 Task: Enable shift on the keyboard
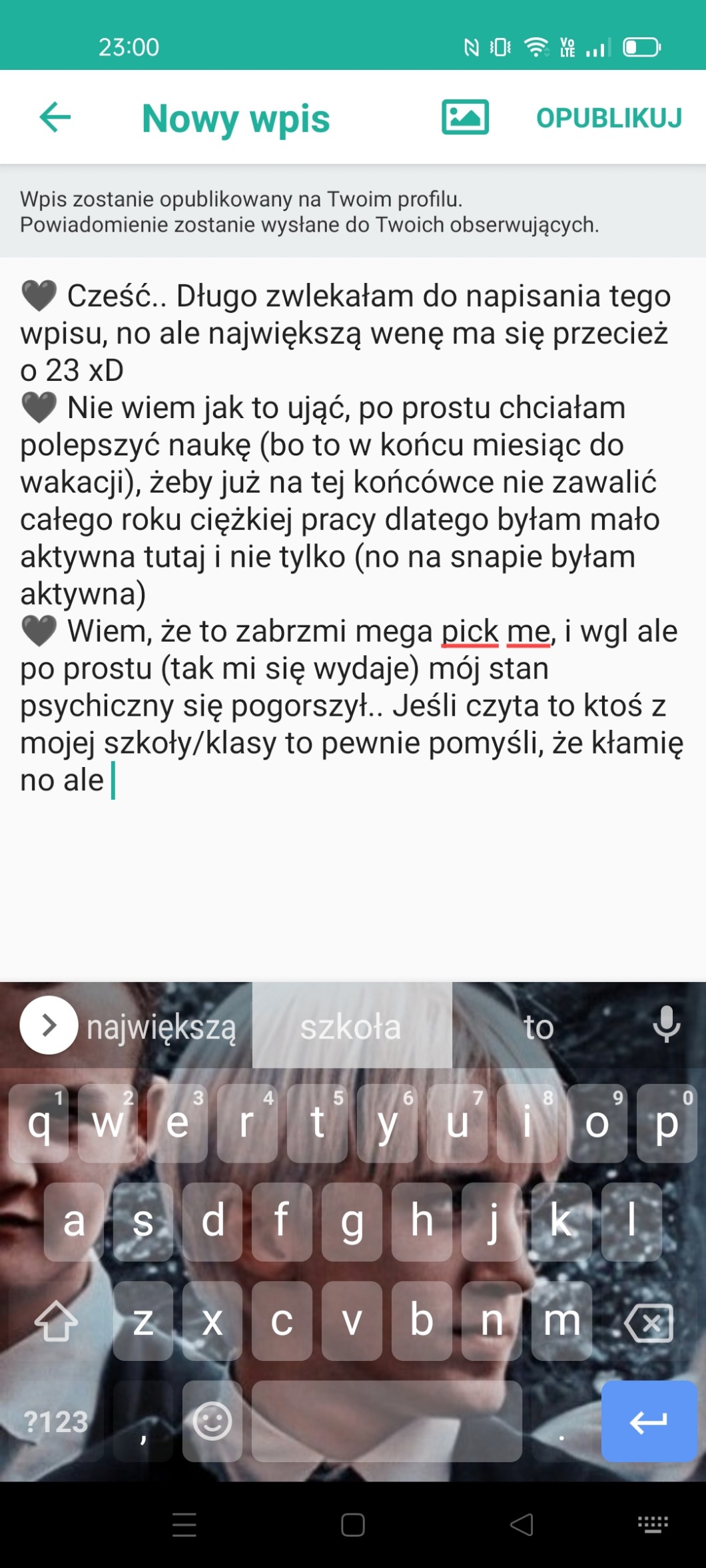(56, 1322)
